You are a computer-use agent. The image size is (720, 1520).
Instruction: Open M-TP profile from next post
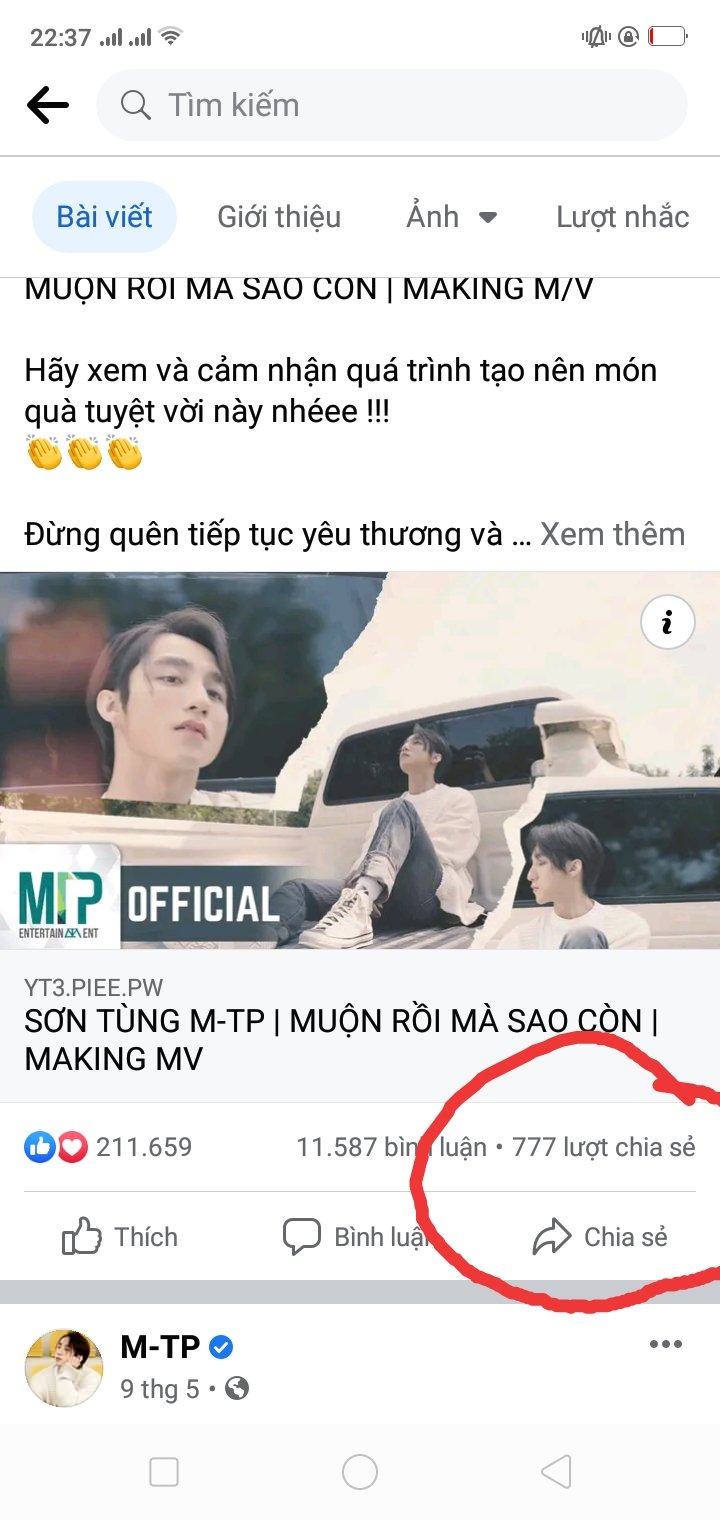click(x=160, y=1348)
